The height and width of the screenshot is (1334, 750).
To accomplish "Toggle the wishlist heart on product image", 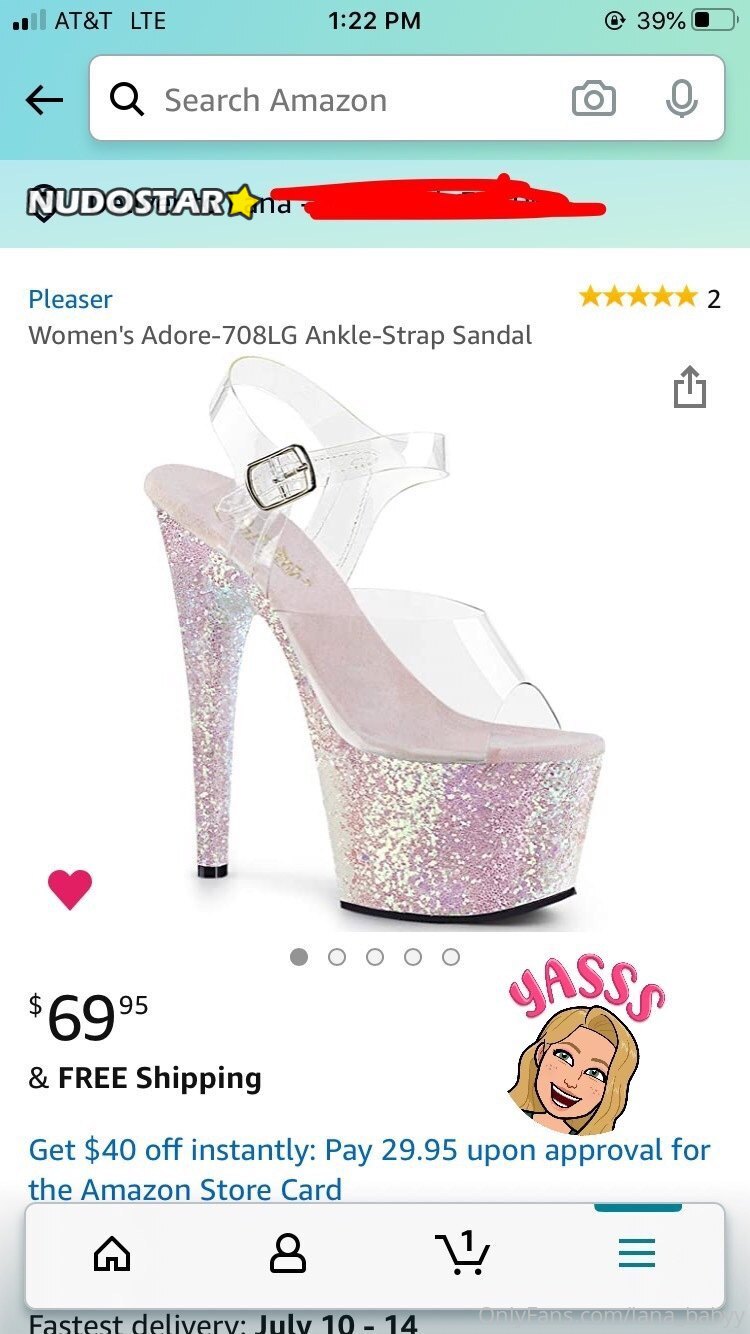I will [70, 889].
